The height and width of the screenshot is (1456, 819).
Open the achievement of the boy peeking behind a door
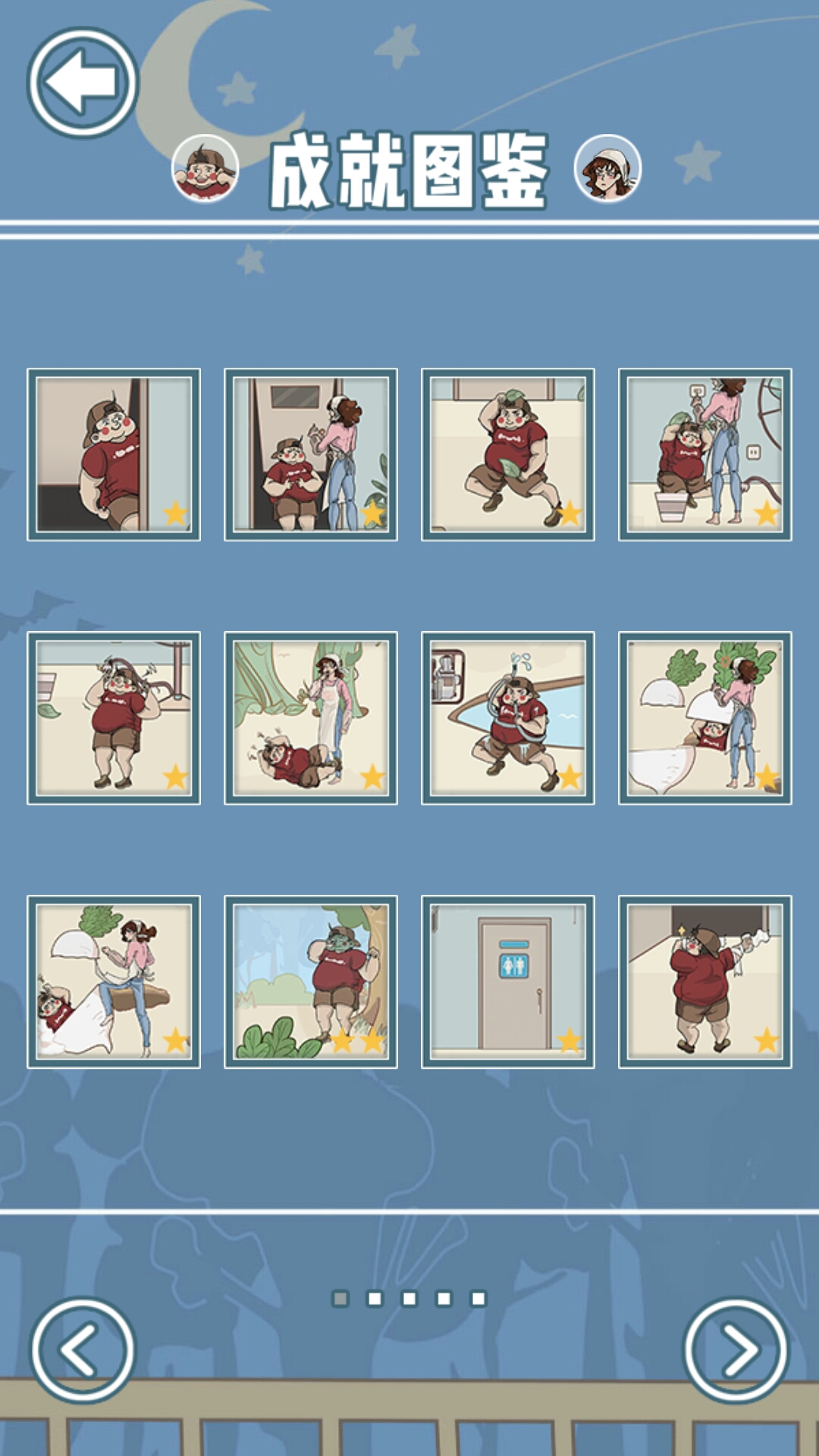tap(114, 454)
